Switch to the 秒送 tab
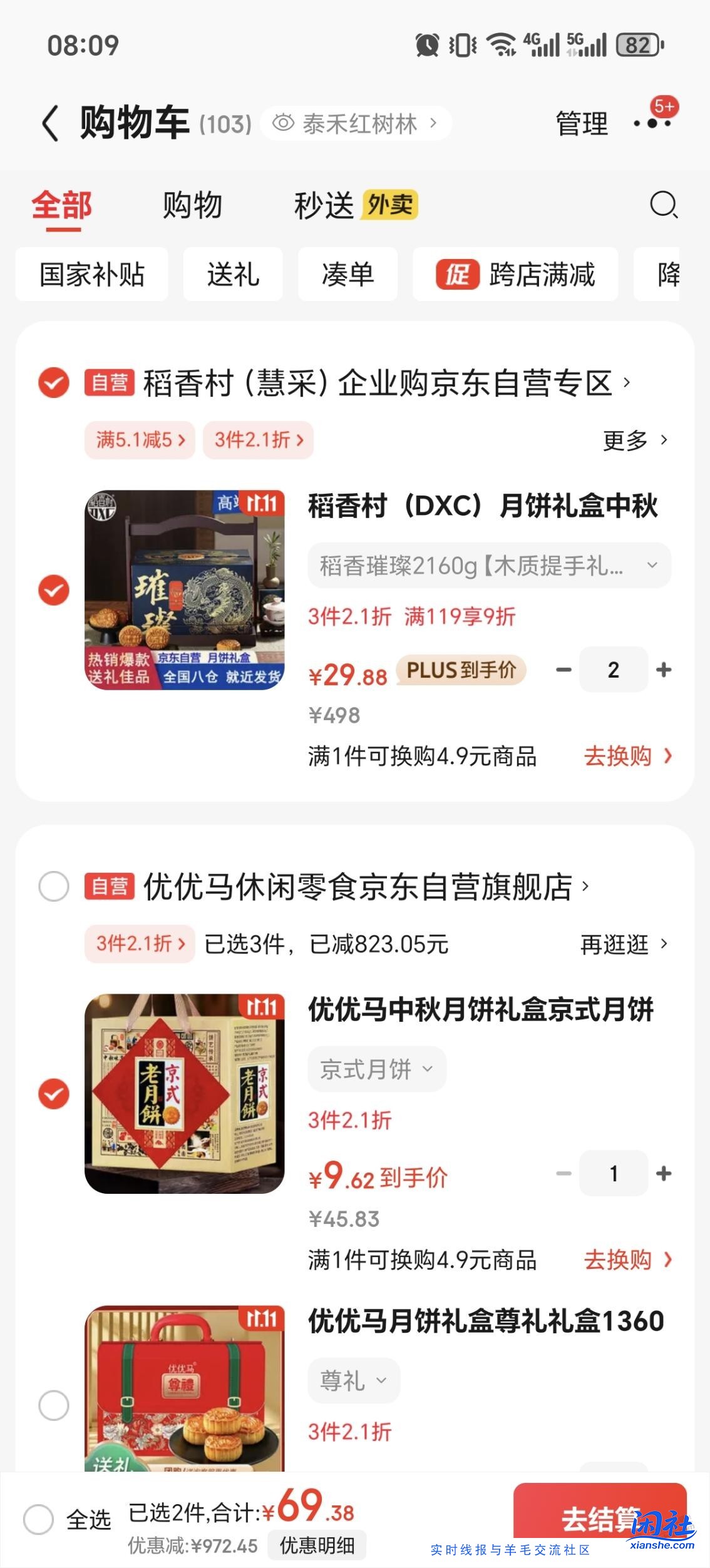Screen dimensions: 710x1568 [x=326, y=205]
